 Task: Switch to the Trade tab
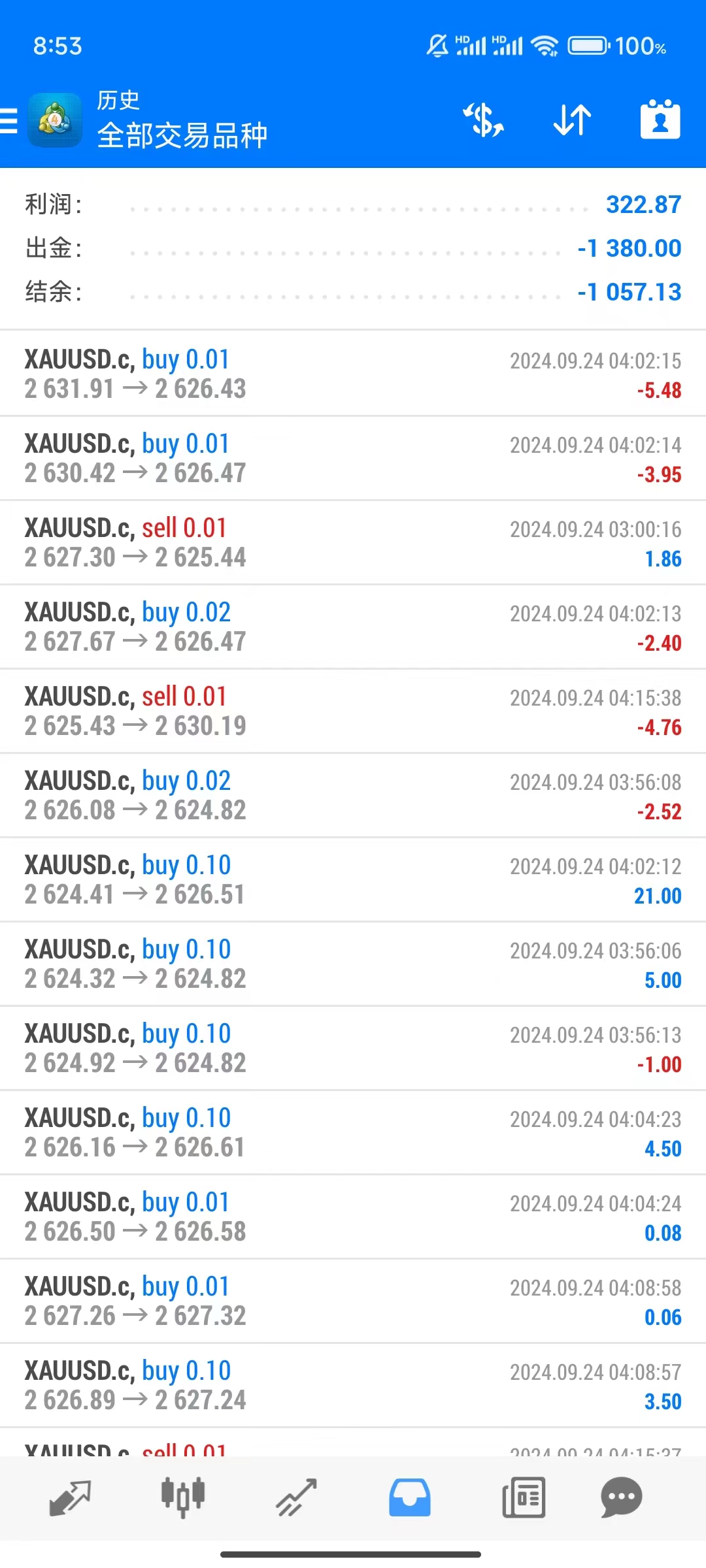click(x=296, y=1497)
